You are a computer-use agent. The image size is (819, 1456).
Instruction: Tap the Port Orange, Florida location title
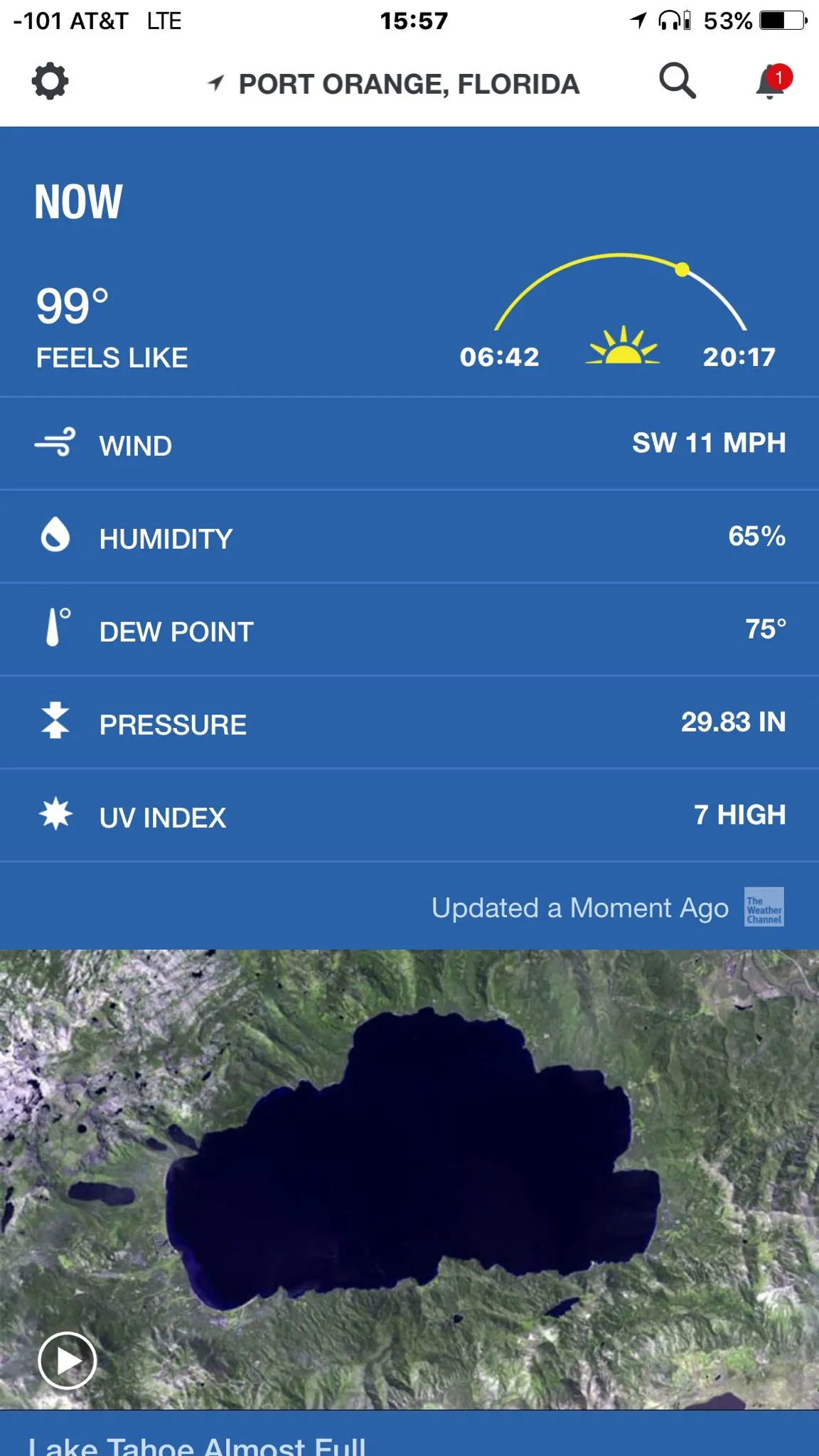[x=408, y=84]
